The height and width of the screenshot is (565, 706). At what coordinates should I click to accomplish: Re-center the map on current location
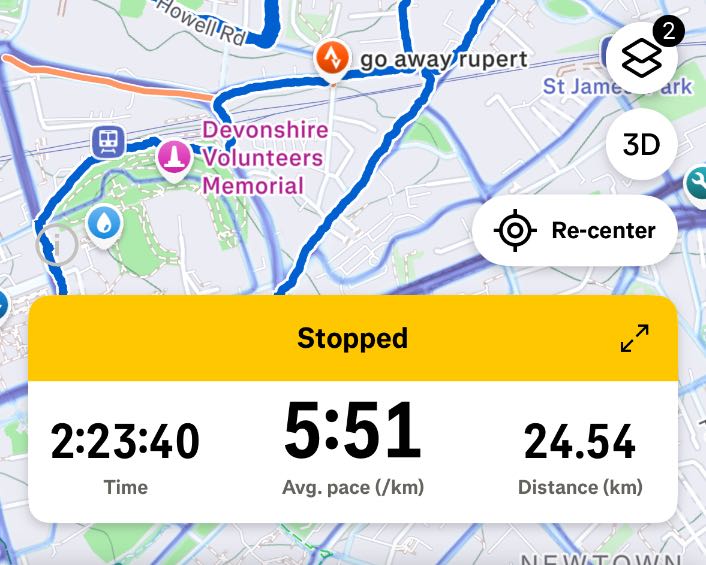(575, 231)
